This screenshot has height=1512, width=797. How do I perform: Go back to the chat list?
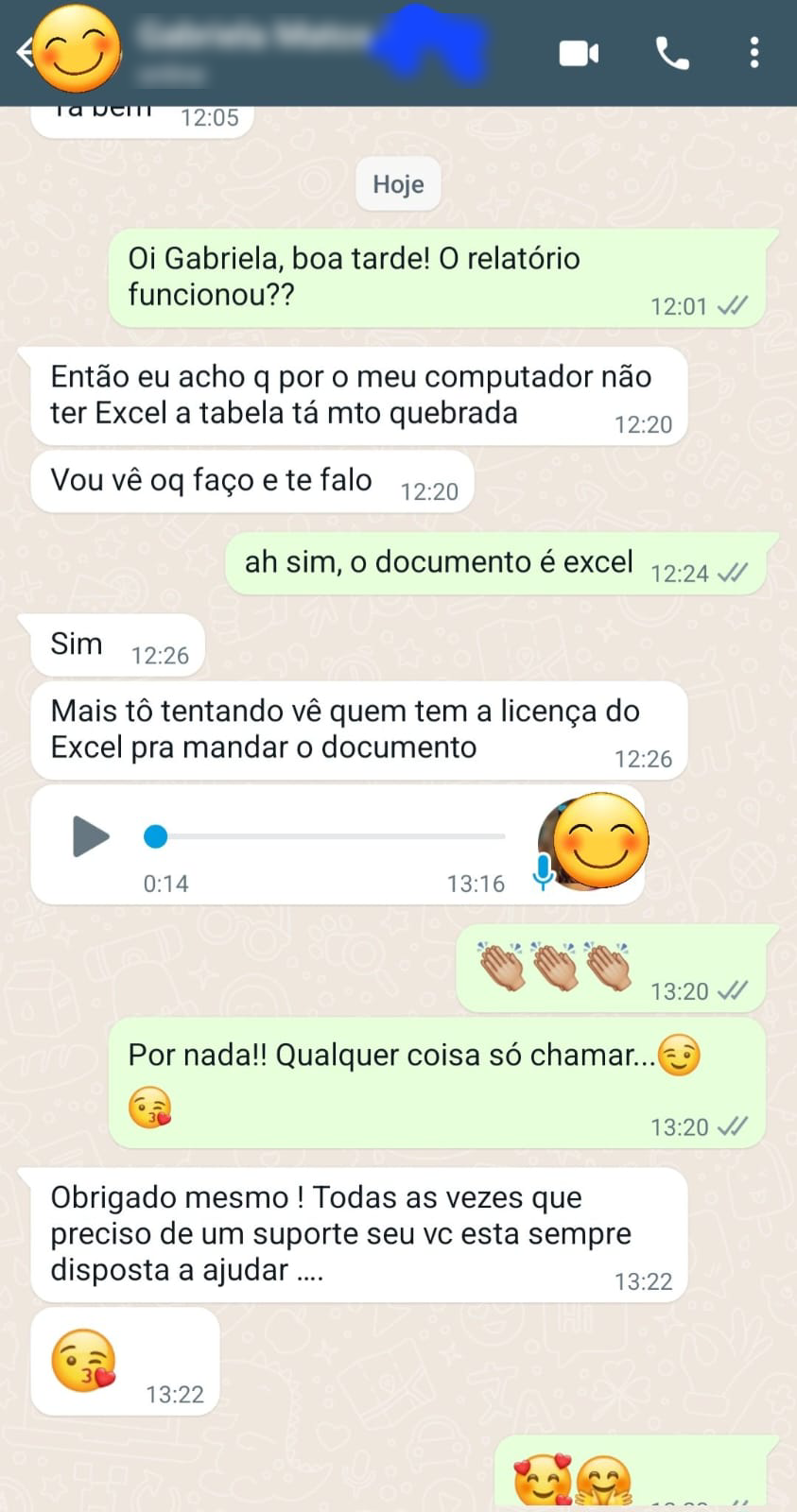[x=23, y=53]
